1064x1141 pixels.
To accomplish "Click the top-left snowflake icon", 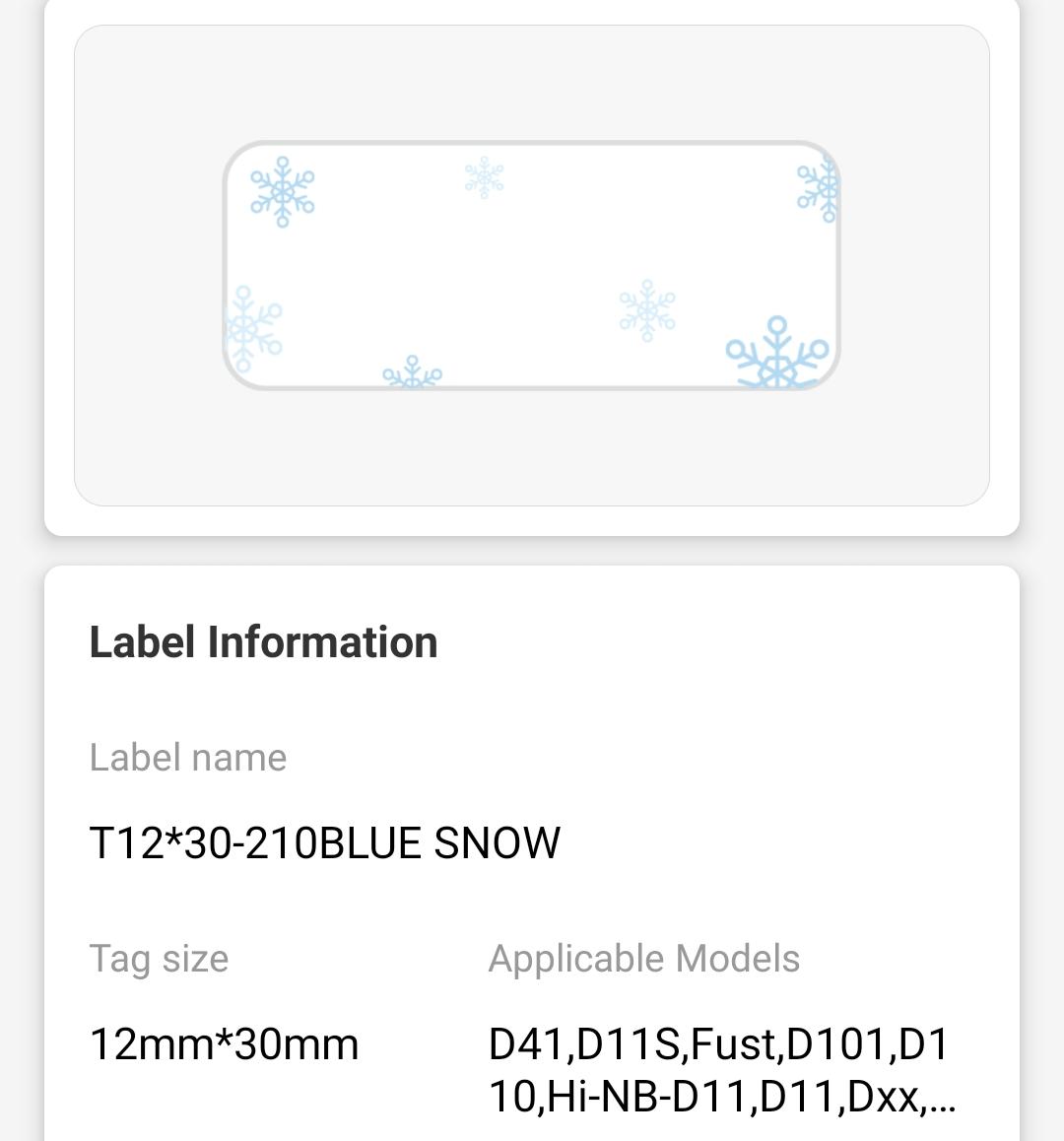I will 281,192.
